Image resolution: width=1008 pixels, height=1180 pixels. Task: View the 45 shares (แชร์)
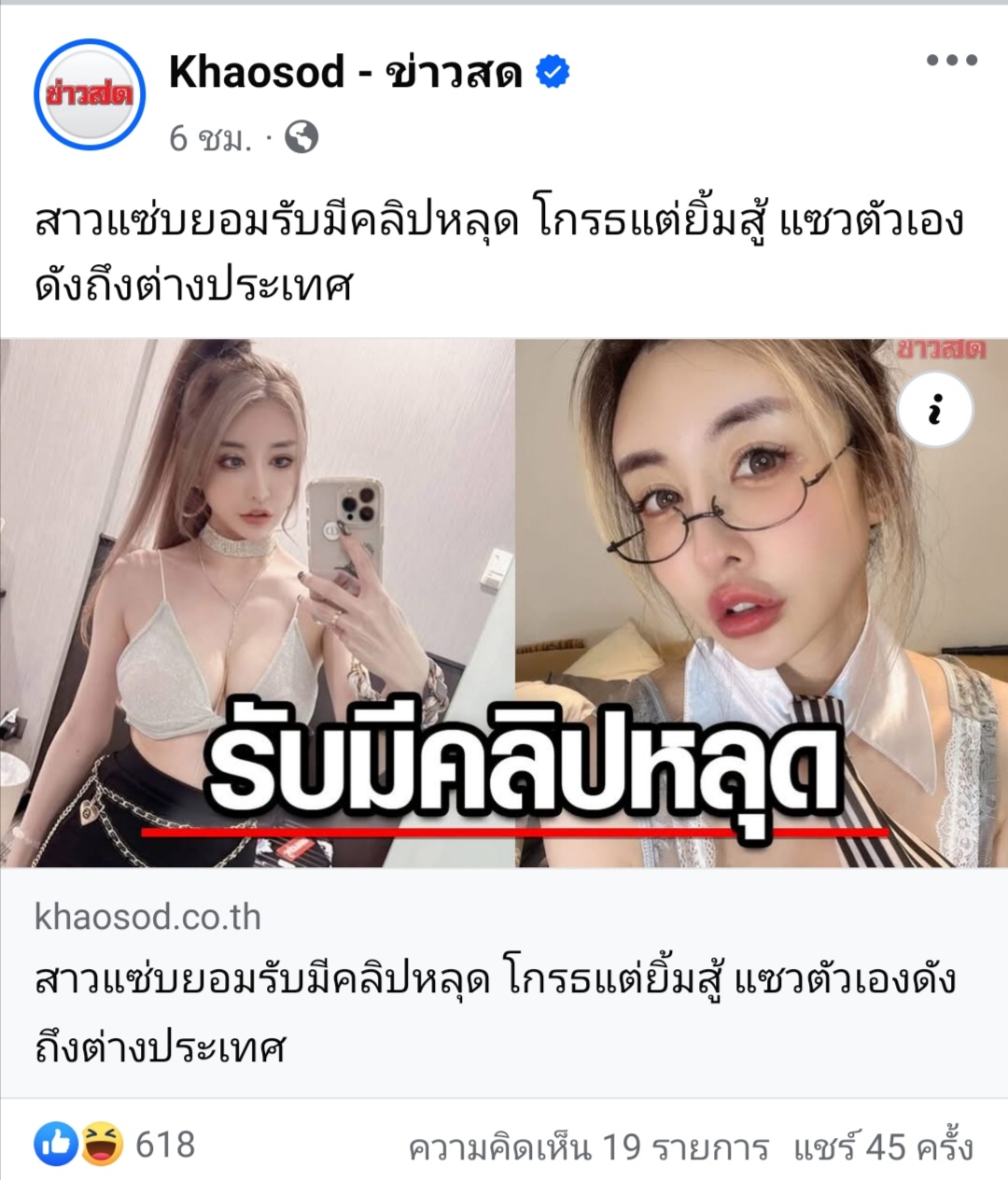(x=883, y=1147)
